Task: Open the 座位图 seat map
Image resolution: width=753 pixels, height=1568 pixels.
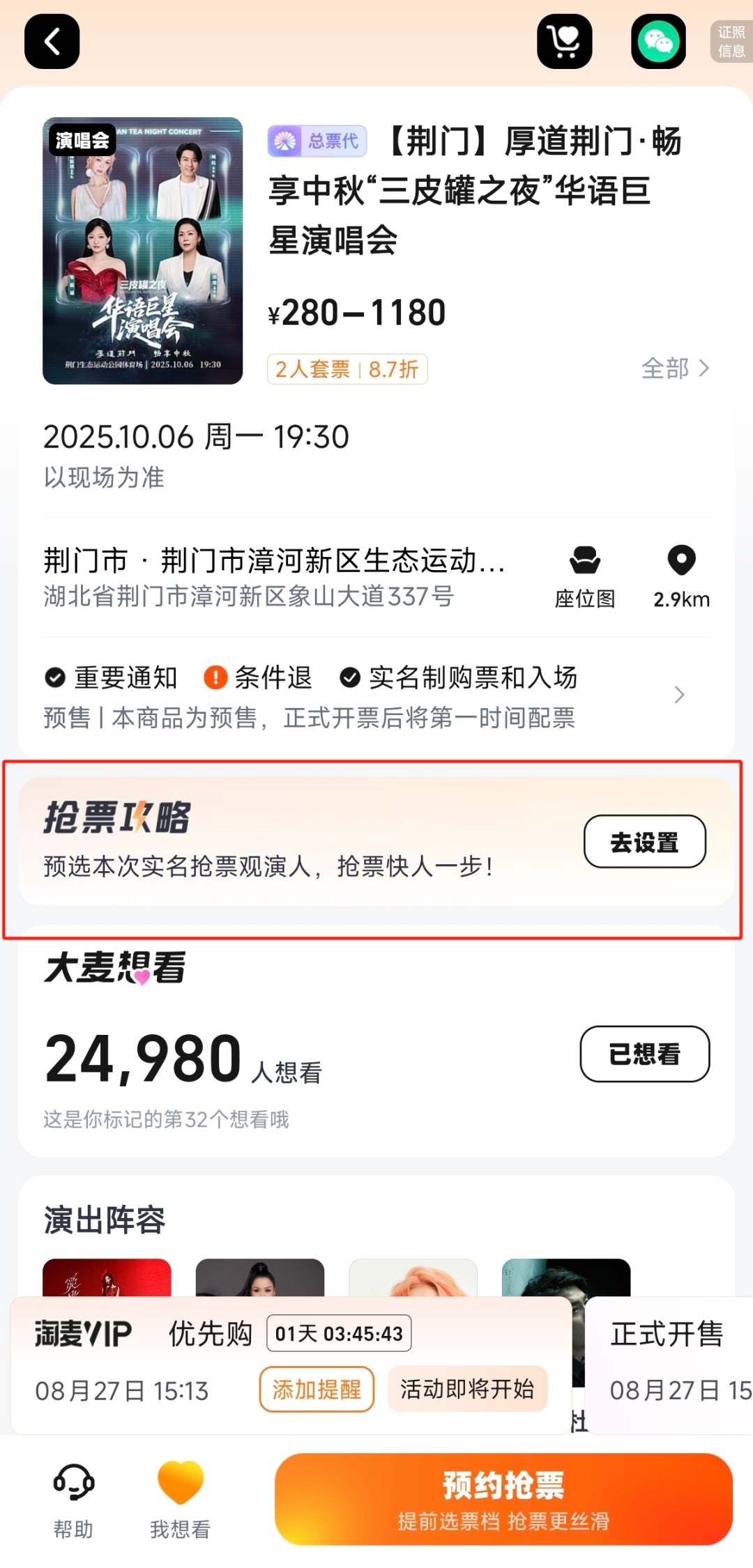Action: pyautogui.click(x=585, y=577)
